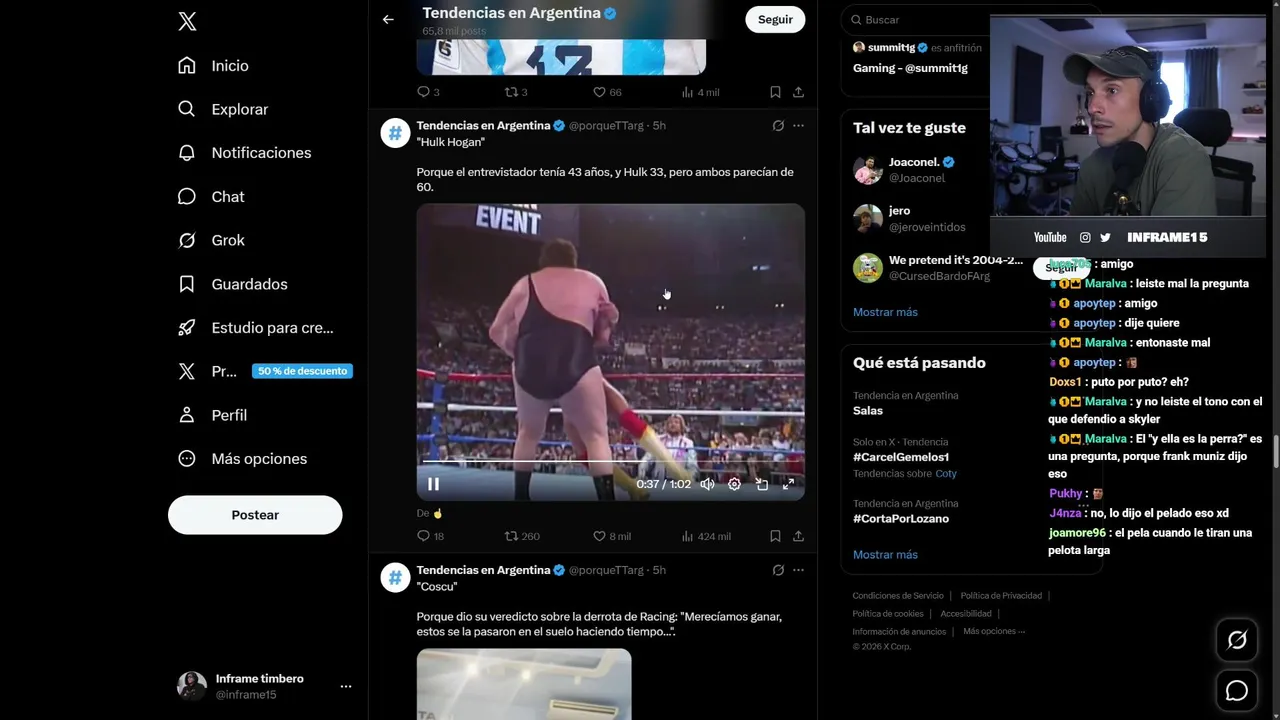Open Inicio in the sidebar
Image resolution: width=1280 pixels, height=720 pixels.
click(x=229, y=66)
